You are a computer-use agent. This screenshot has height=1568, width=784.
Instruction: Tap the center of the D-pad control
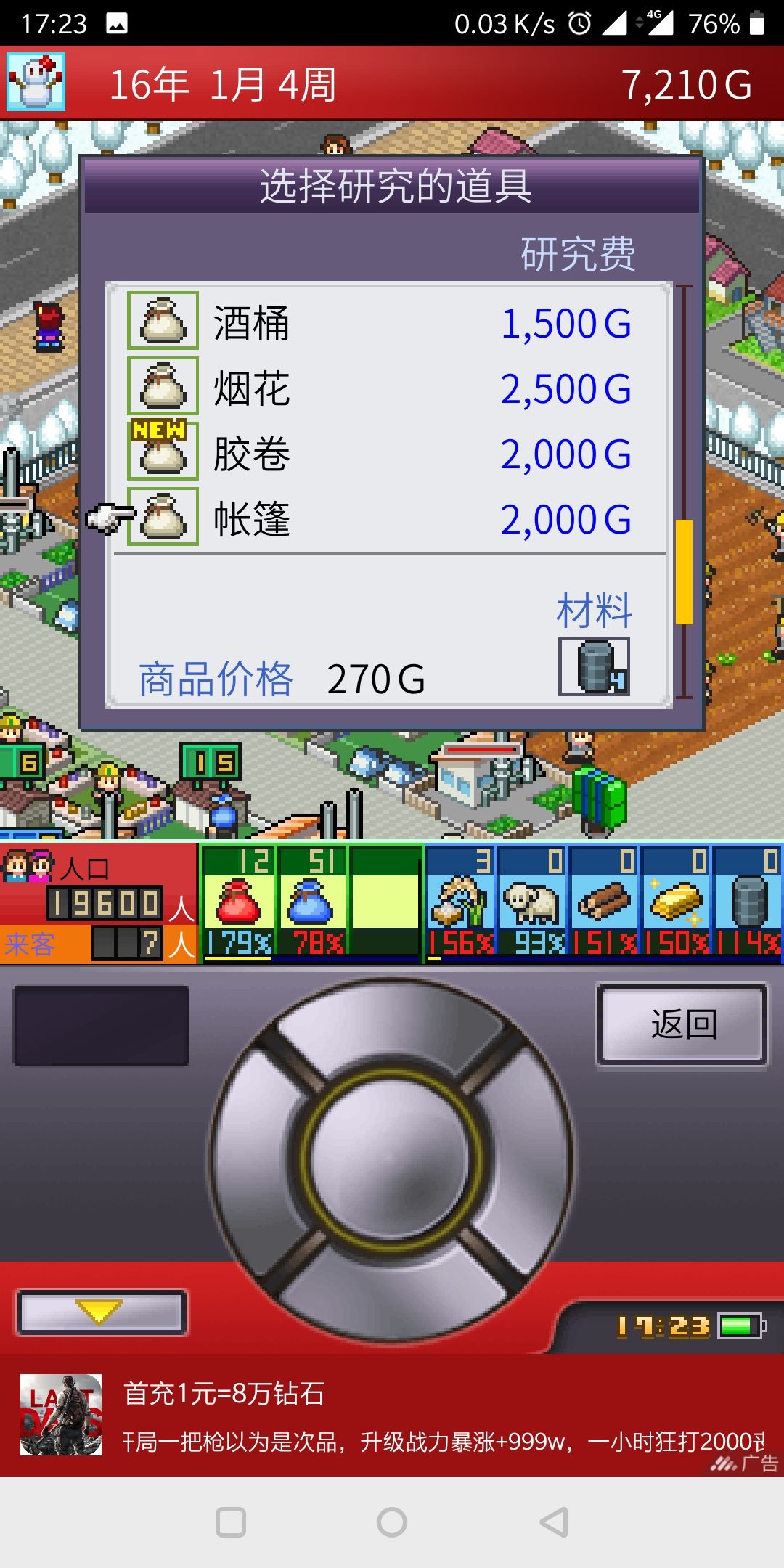pyautogui.click(x=392, y=1161)
